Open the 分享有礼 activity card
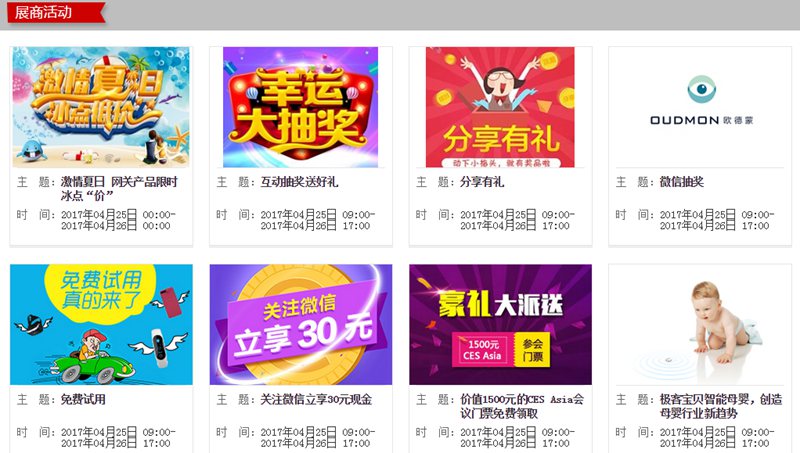The height and width of the screenshot is (453, 800). [500, 107]
